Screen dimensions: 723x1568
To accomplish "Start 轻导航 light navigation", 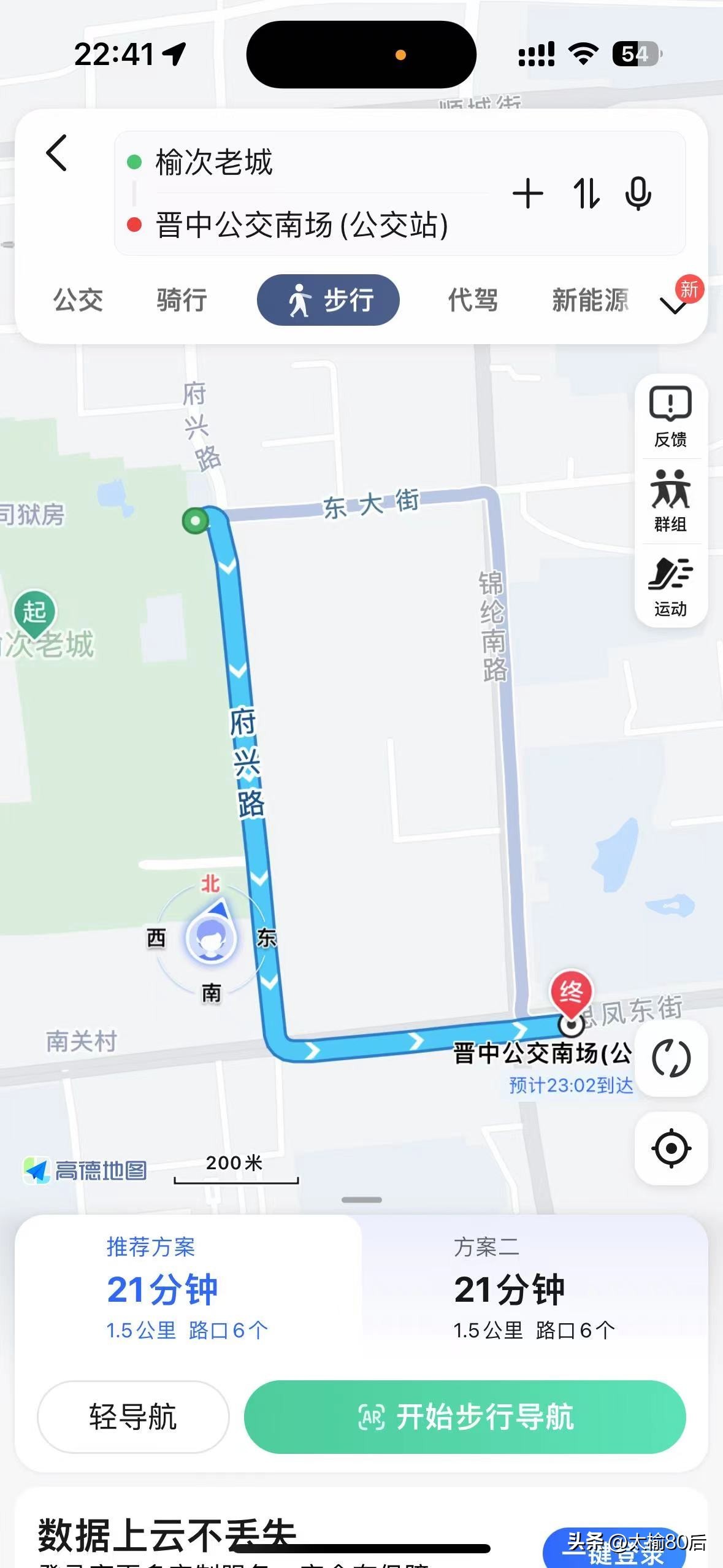I will click(x=133, y=1417).
